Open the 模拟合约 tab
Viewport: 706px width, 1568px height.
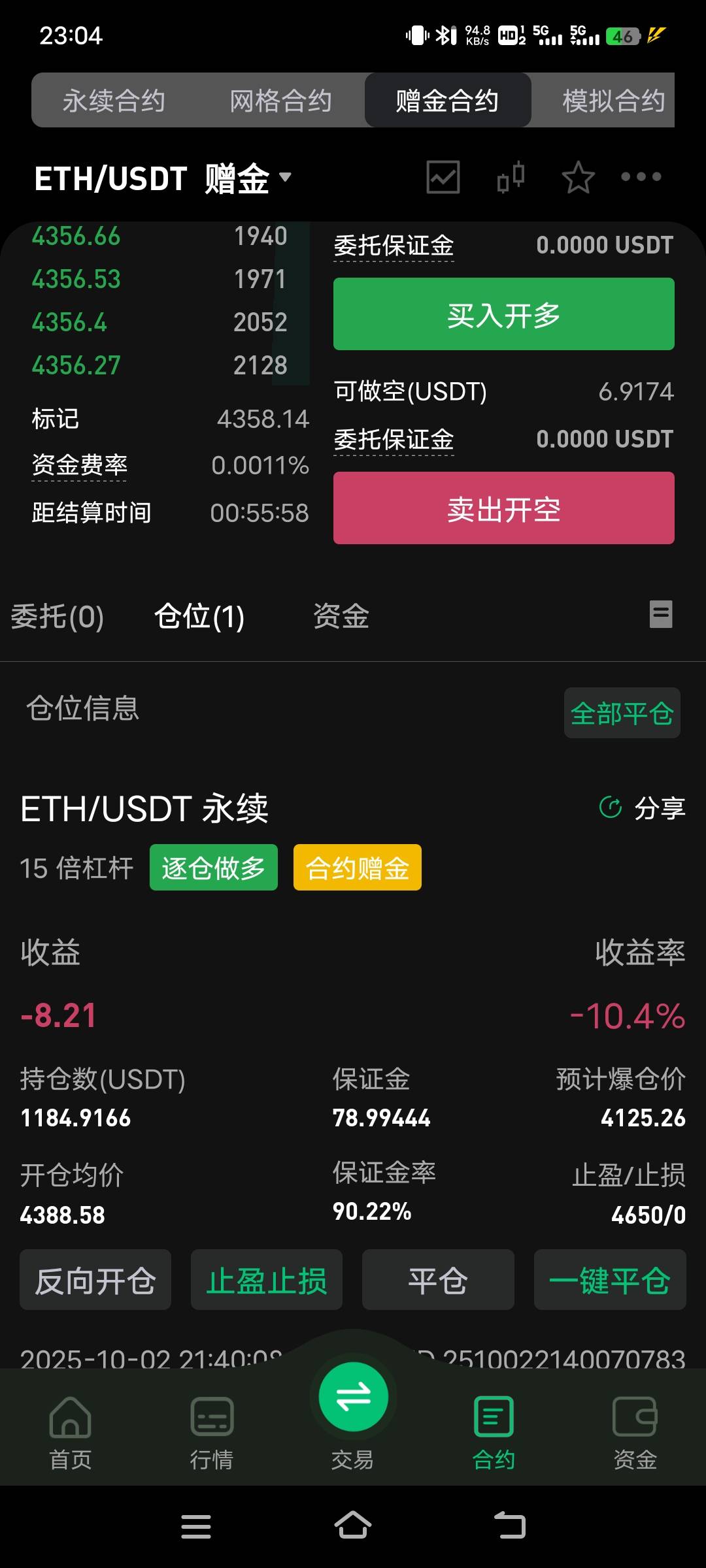(x=613, y=101)
